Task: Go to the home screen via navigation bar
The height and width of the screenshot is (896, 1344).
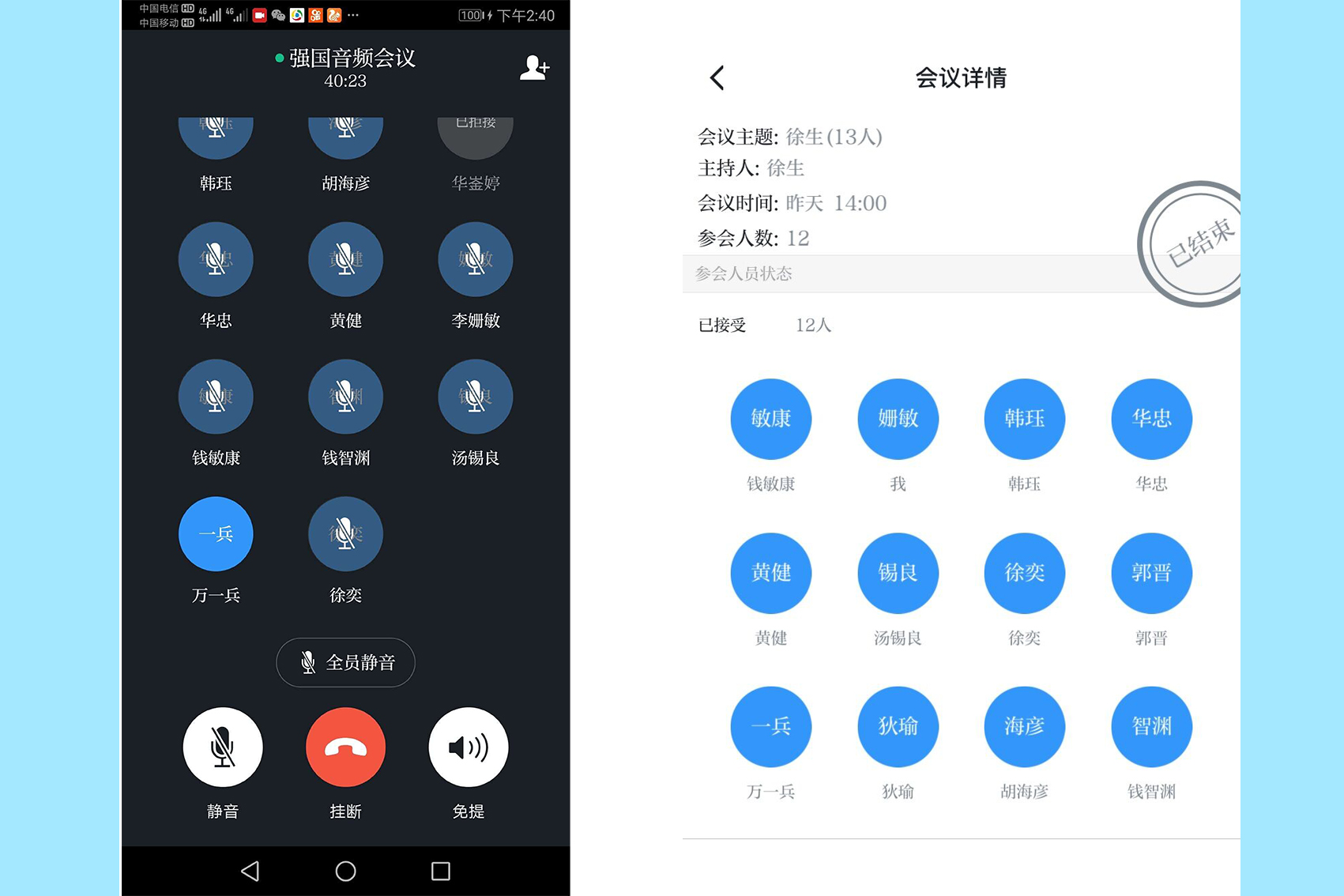Action: [x=345, y=871]
